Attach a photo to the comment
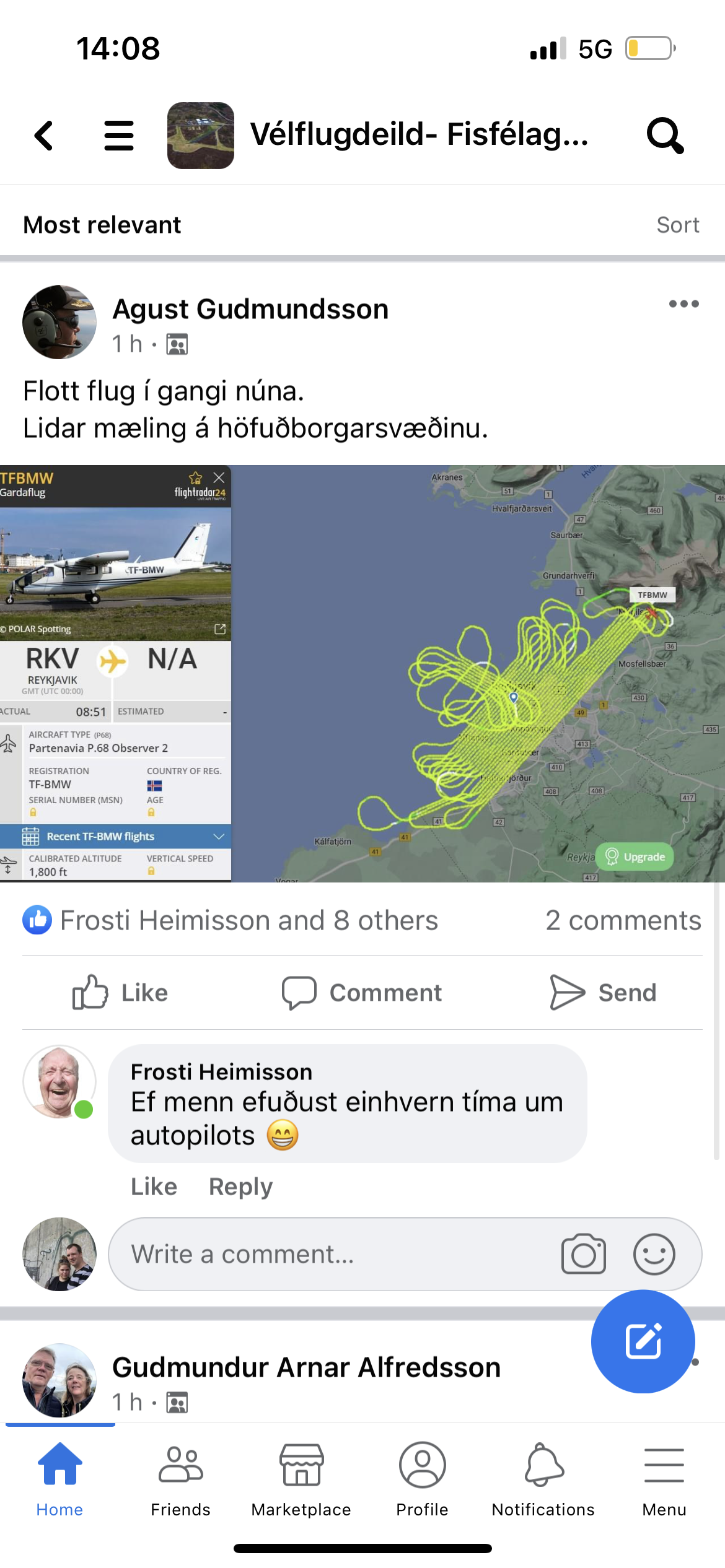This screenshot has height=1568, width=725. click(583, 1254)
